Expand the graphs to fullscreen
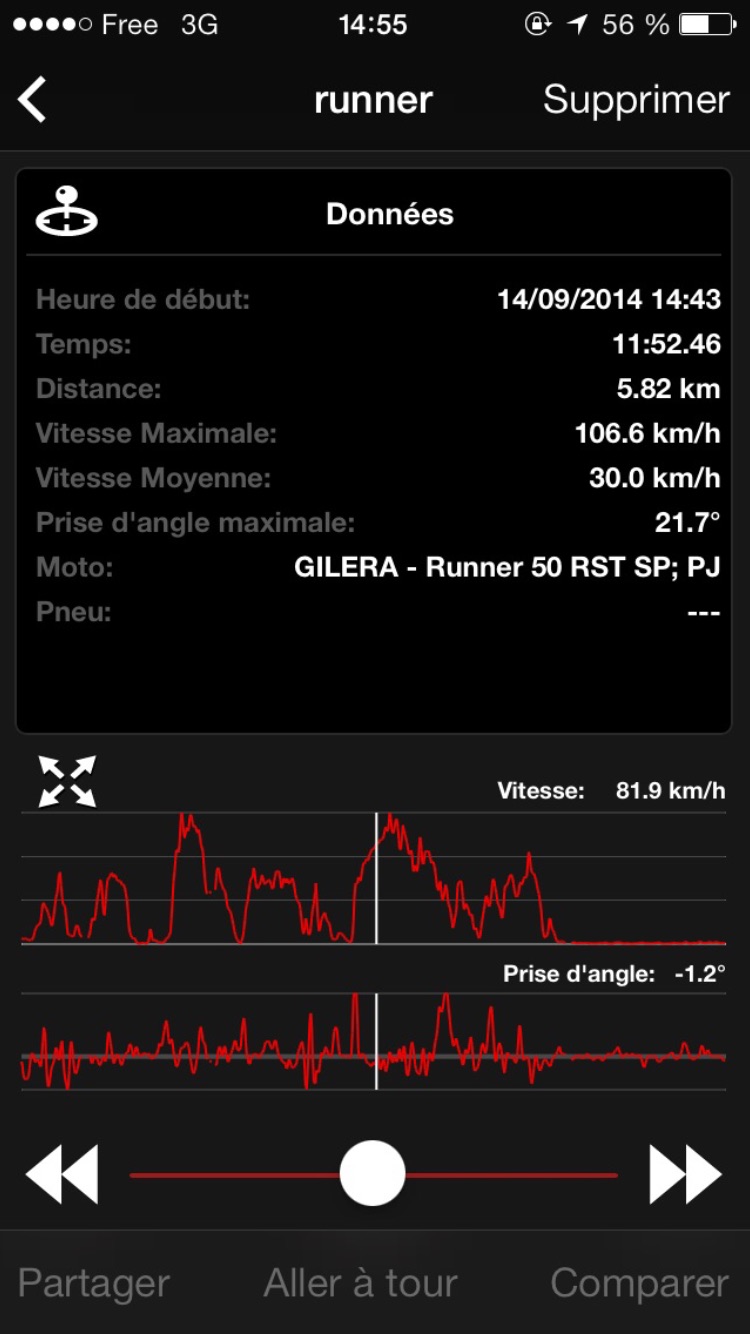Screen dimensions: 750x1334 [x=67, y=781]
